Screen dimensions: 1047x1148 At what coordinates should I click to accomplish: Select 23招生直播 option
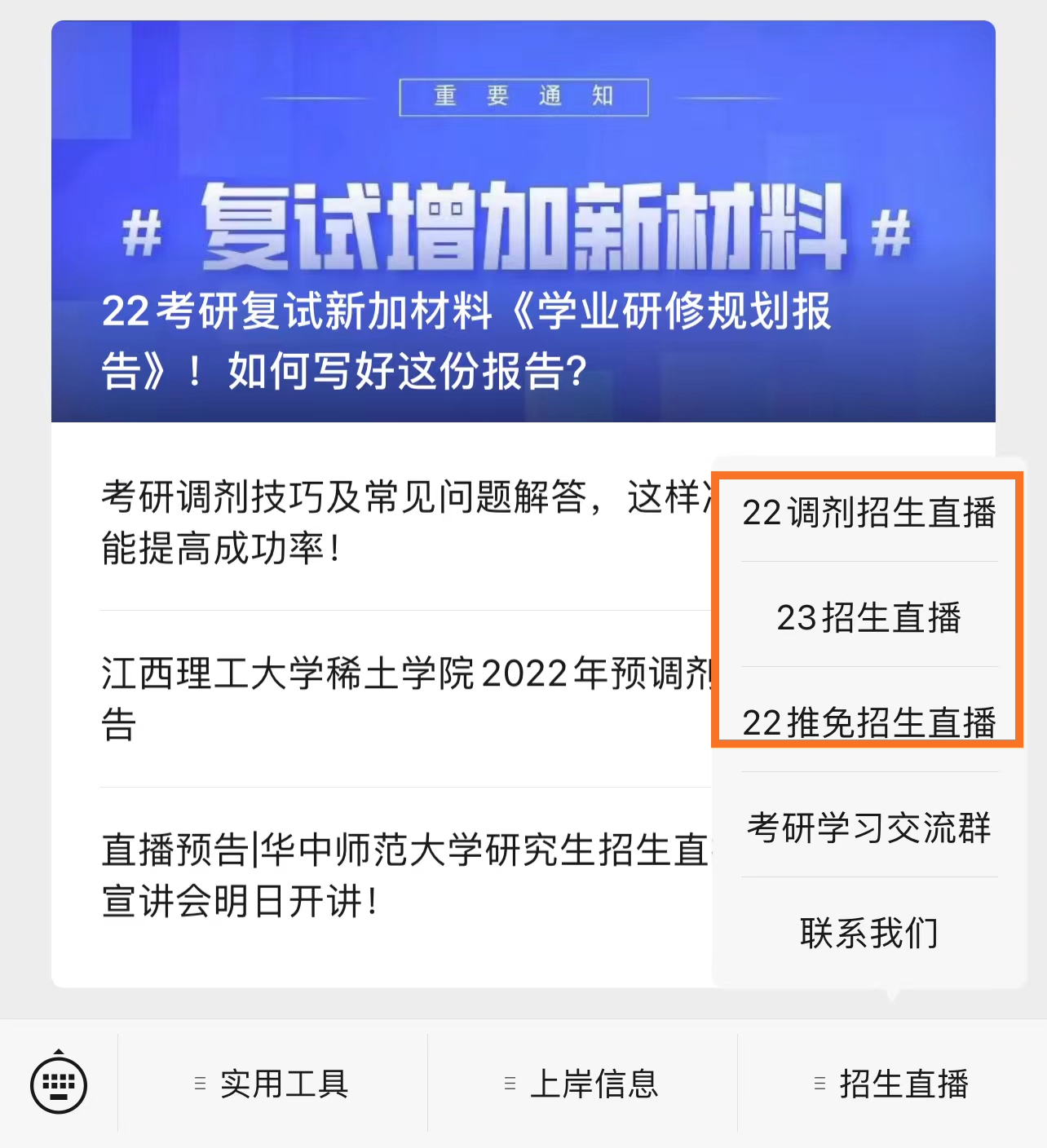coord(868,617)
